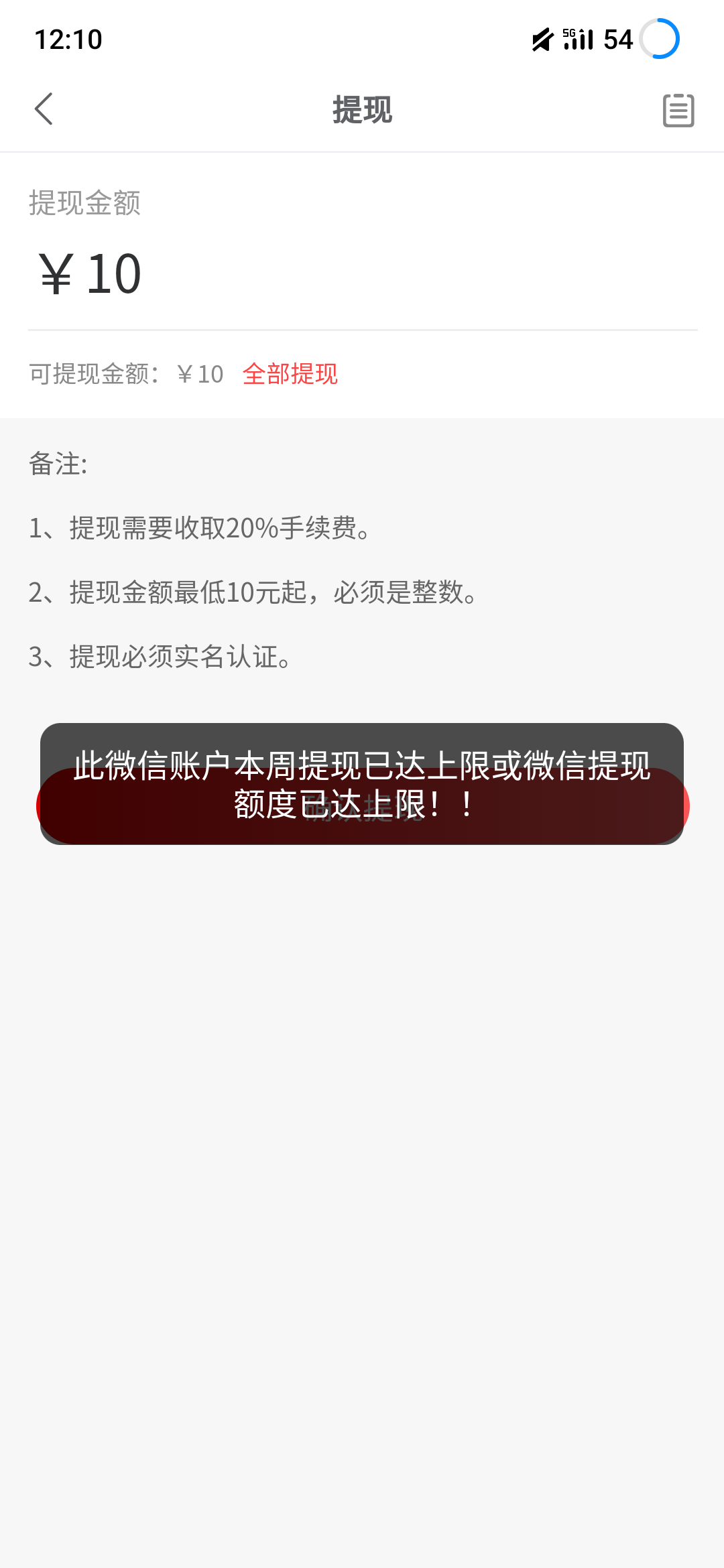The image size is (724, 1568).
Task: Open the withdrawal records clipboard icon
Action: click(678, 110)
